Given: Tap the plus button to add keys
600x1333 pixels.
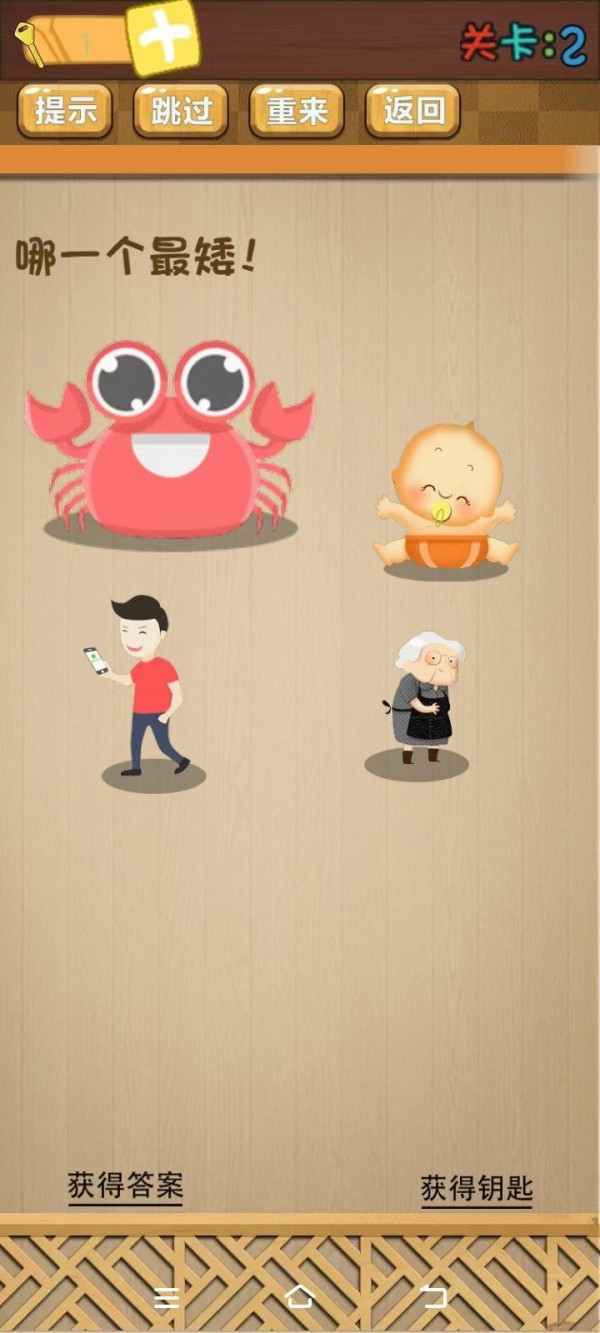Looking at the screenshot, I should click(162, 38).
